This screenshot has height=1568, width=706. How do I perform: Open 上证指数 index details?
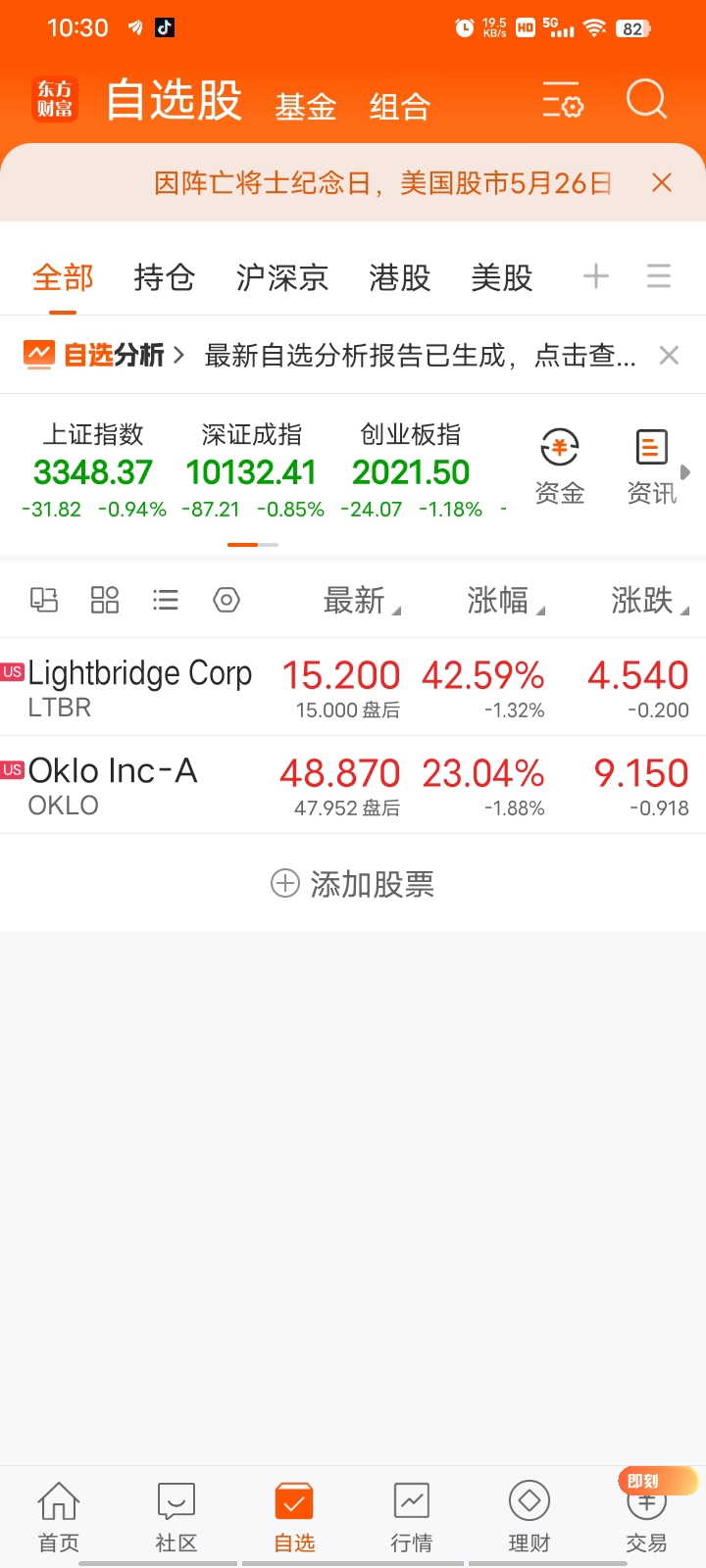[x=94, y=470]
